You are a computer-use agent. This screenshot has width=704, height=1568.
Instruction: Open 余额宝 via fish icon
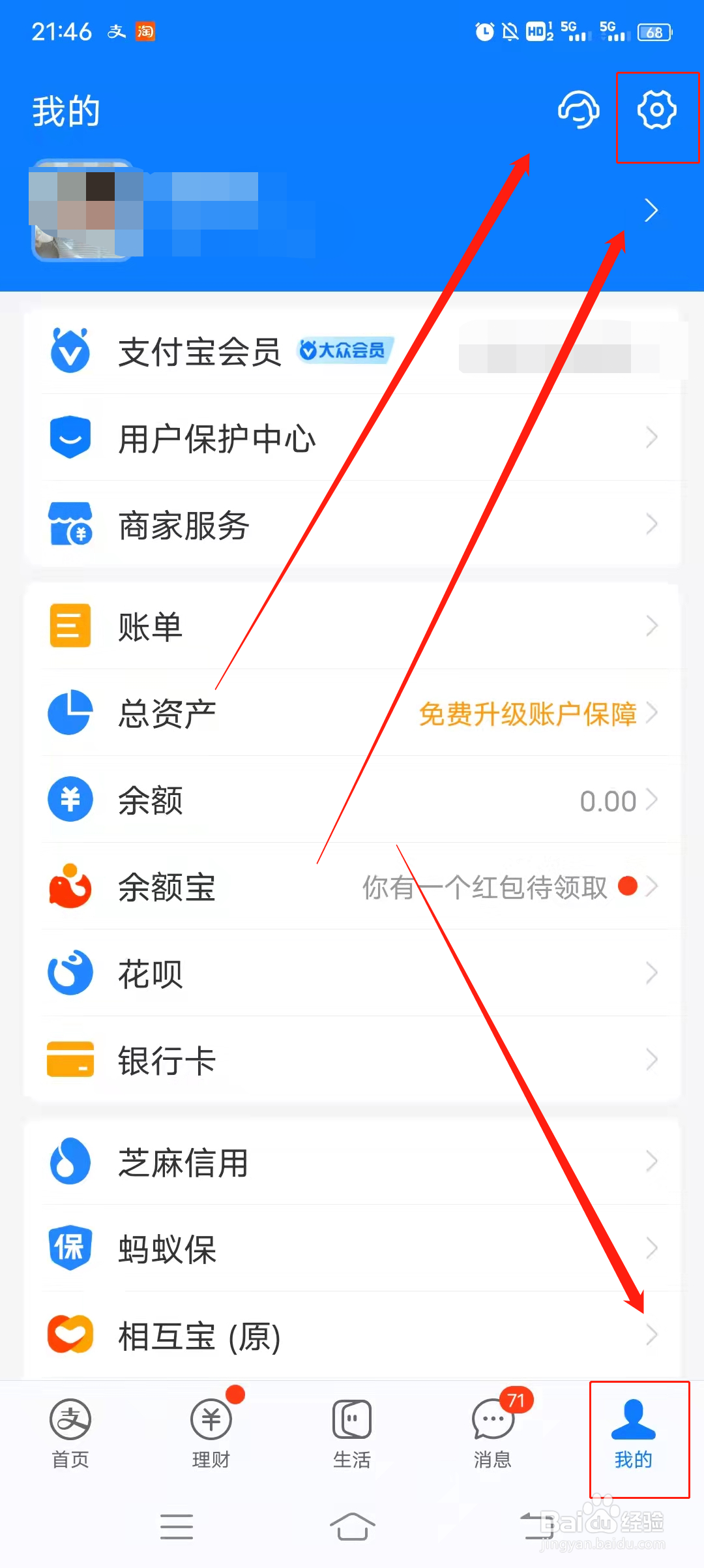(69, 887)
